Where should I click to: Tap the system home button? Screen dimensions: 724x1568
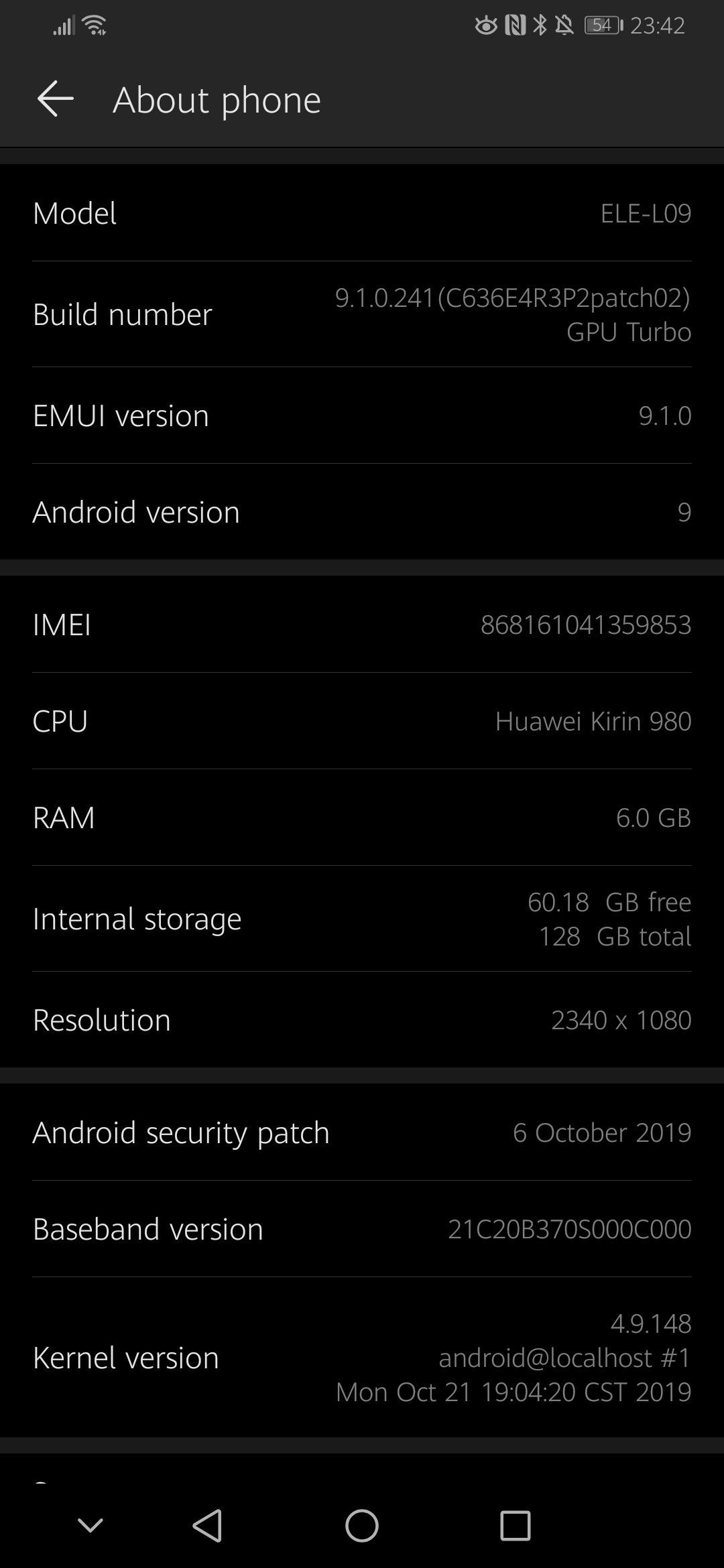[x=362, y=1526]
